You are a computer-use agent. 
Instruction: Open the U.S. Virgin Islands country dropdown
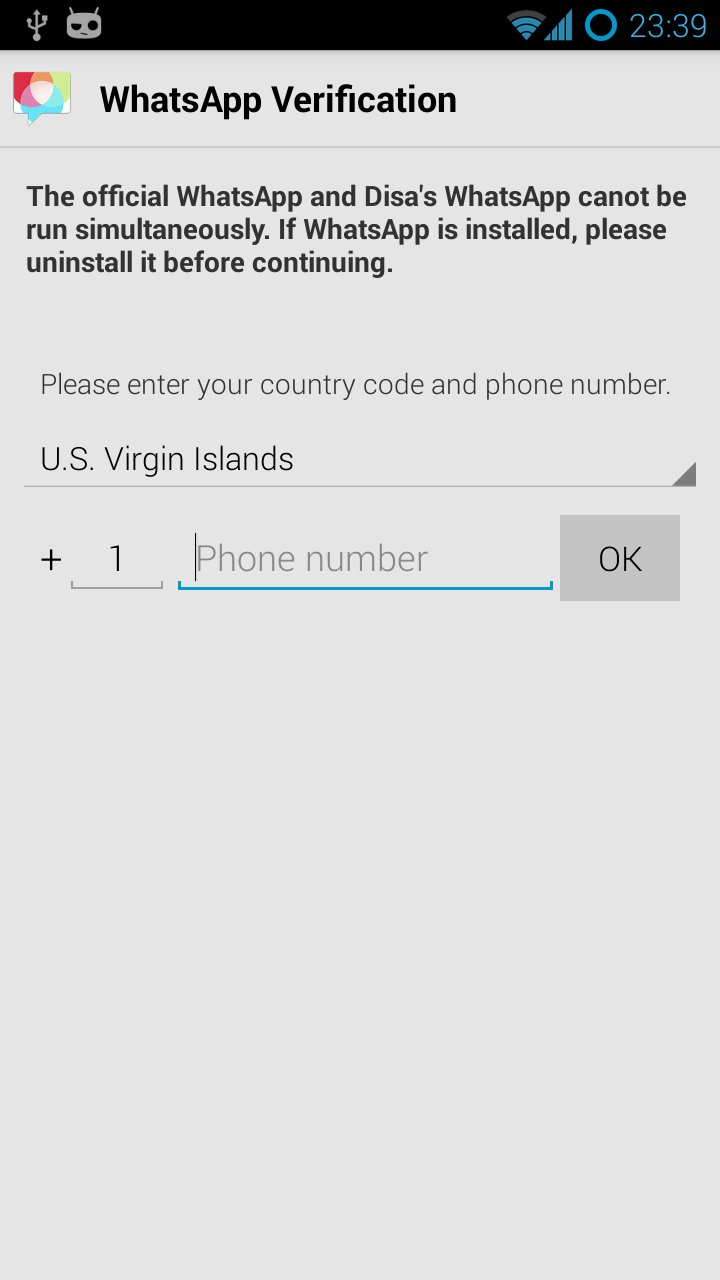click(x=360, y=459)
